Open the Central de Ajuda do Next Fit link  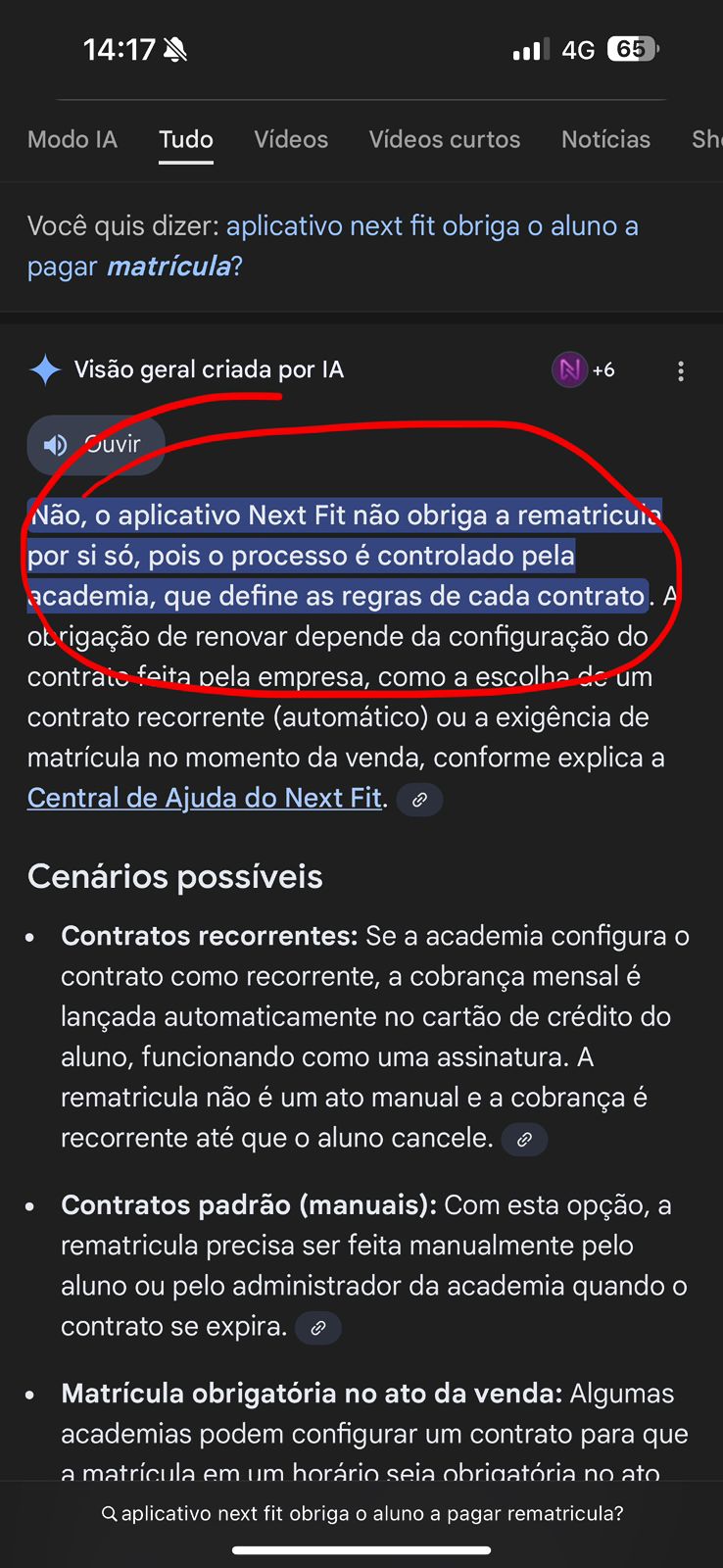[x=204, y=798]
